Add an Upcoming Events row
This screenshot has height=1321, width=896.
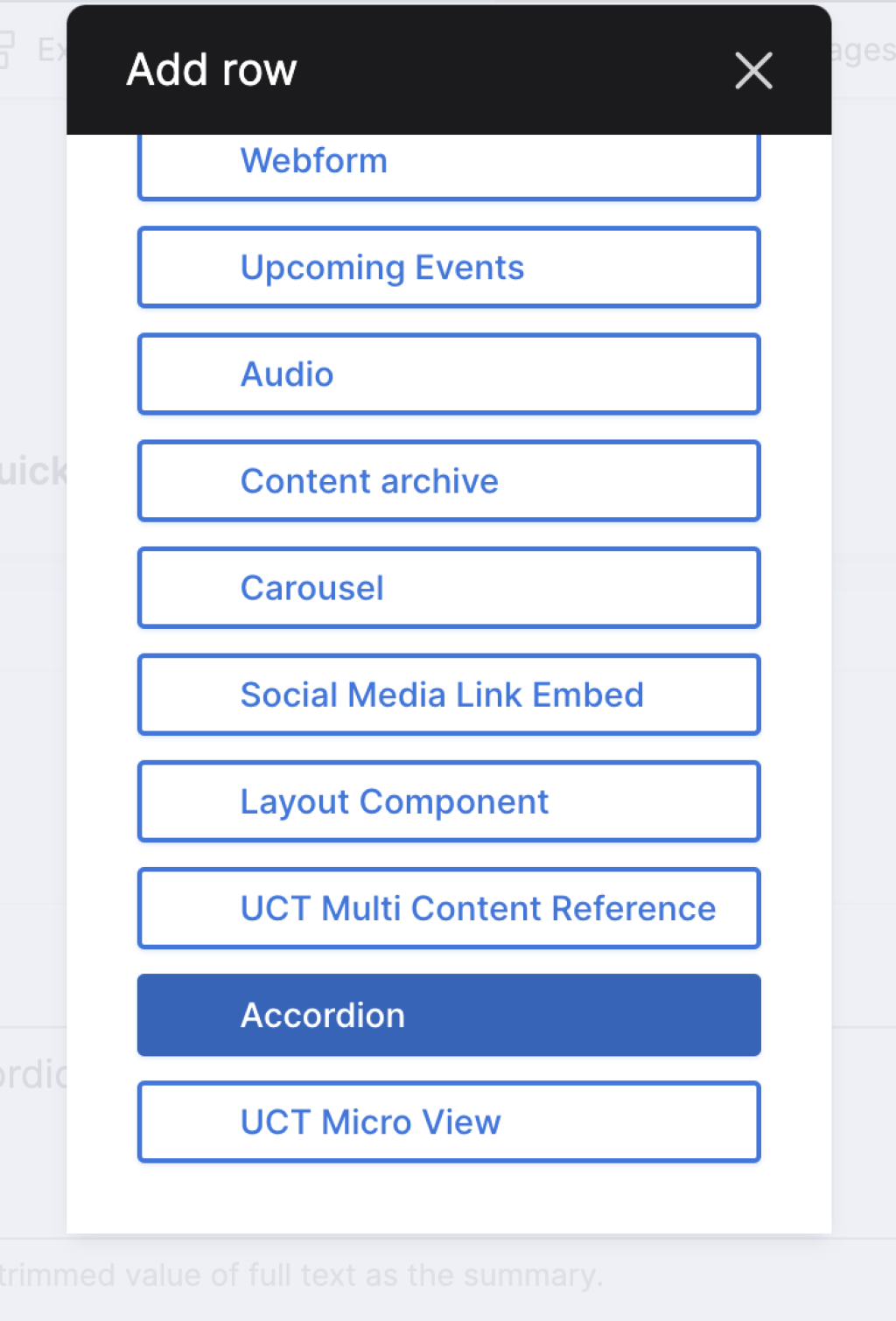448,267
